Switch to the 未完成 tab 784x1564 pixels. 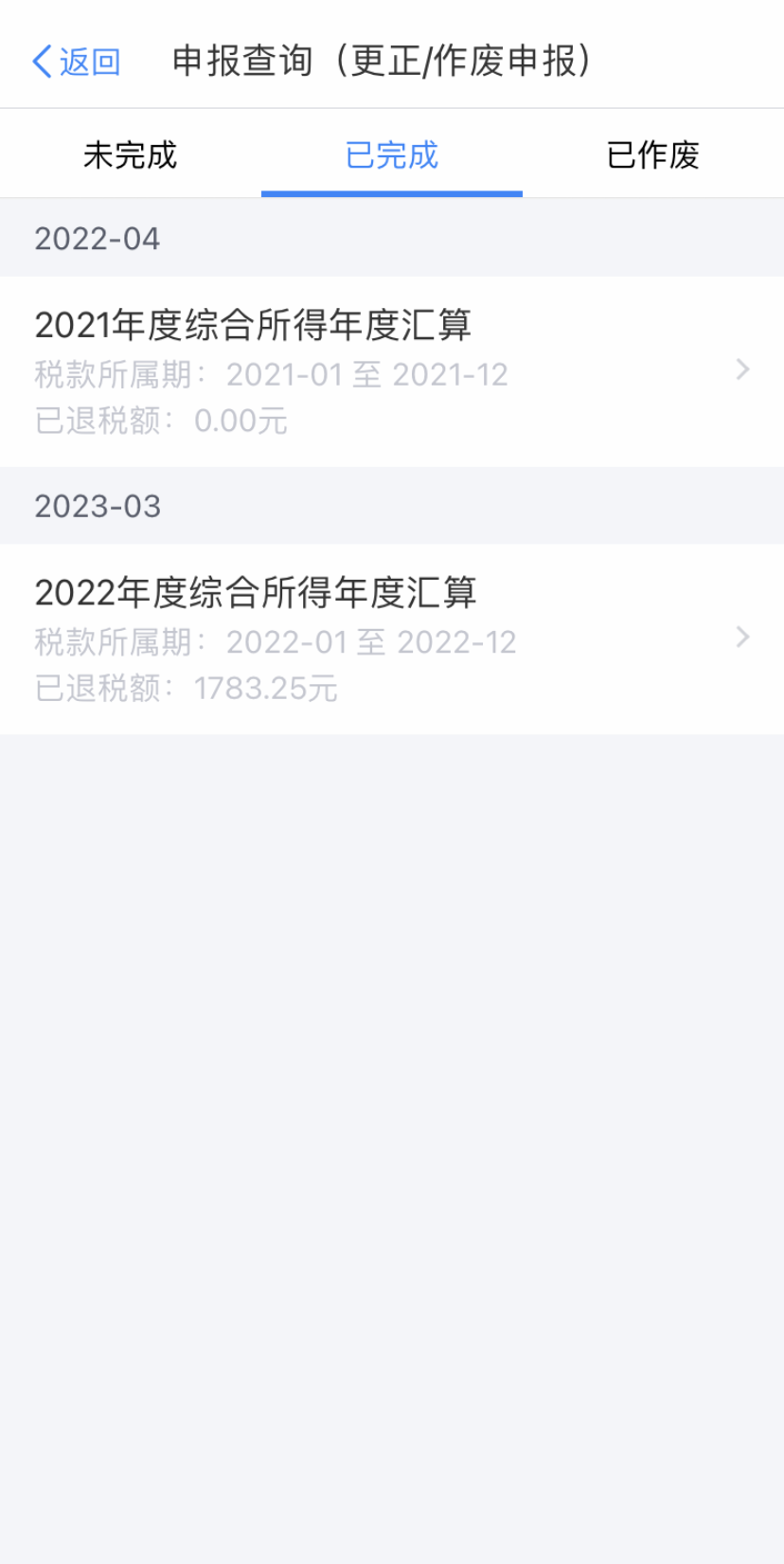click(131, 154)
